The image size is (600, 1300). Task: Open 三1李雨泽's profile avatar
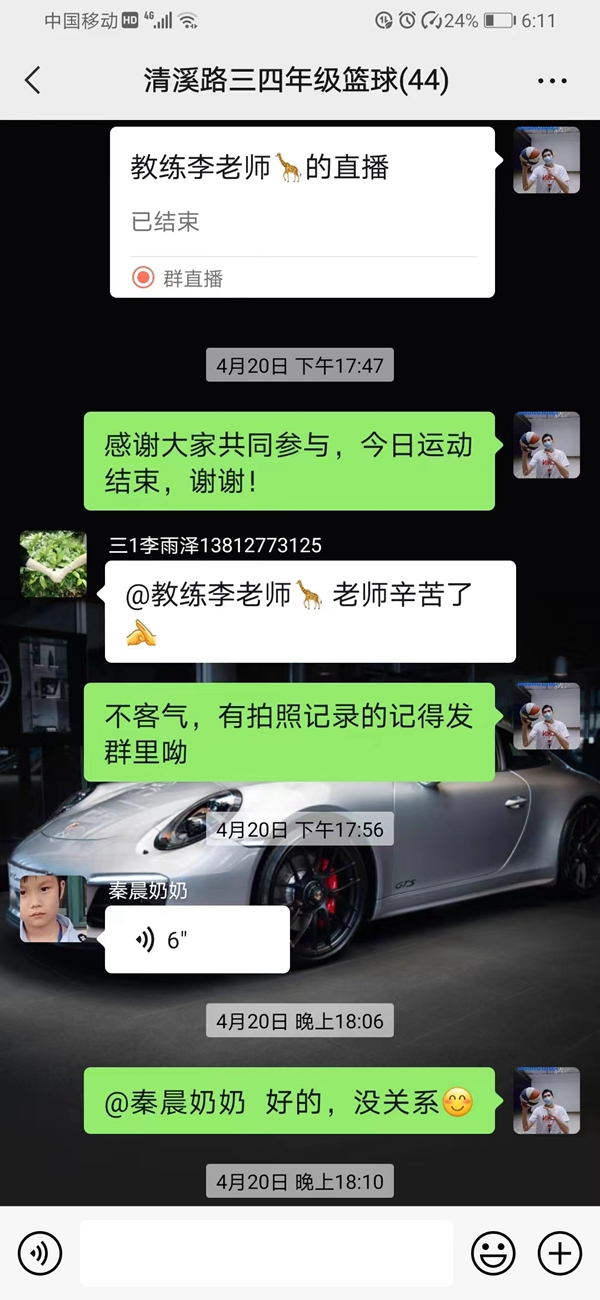[53, 564]
